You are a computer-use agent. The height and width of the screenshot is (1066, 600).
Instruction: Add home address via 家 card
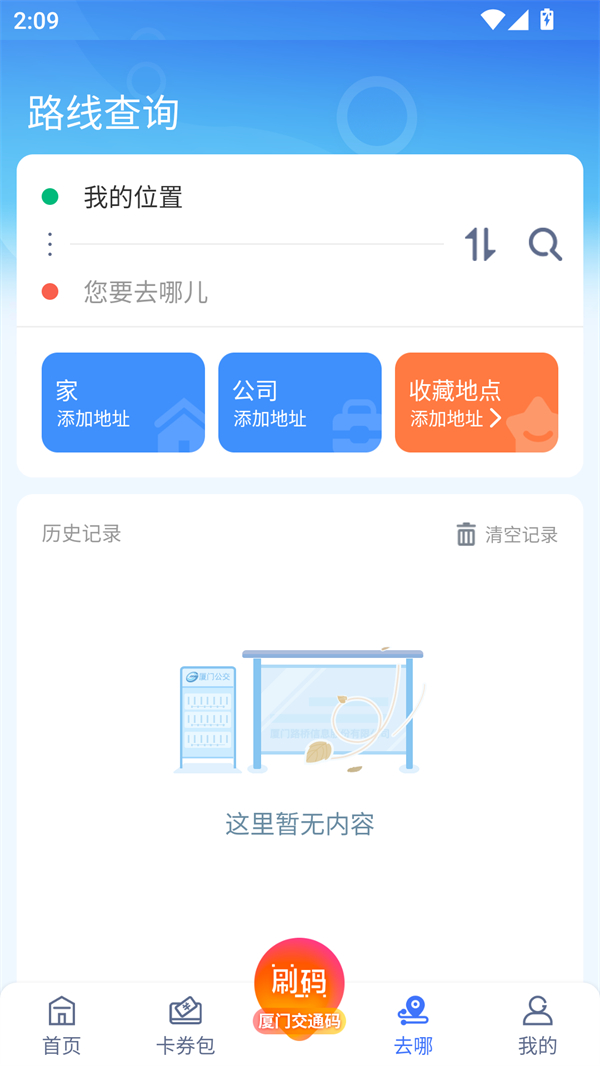[x=123, y=402]
